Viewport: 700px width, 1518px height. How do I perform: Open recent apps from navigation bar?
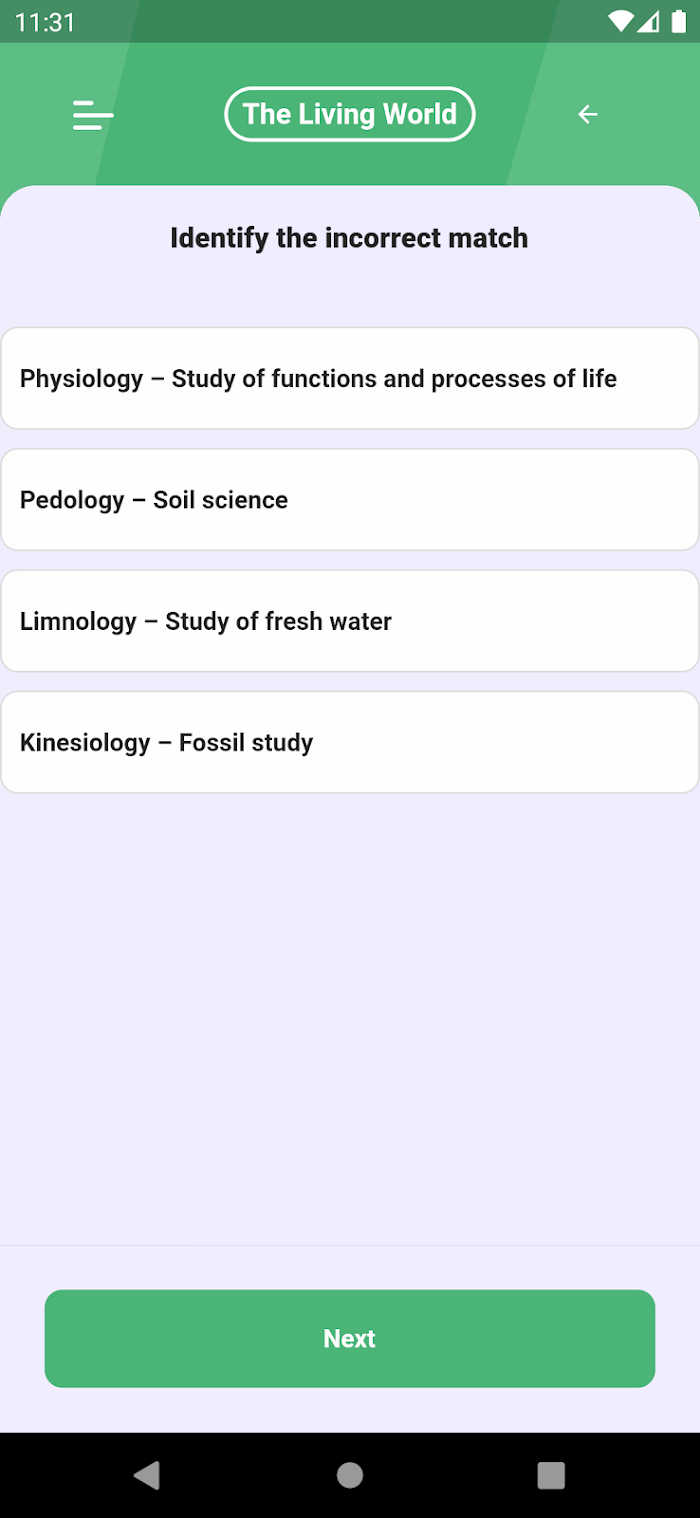point(551,1475)
